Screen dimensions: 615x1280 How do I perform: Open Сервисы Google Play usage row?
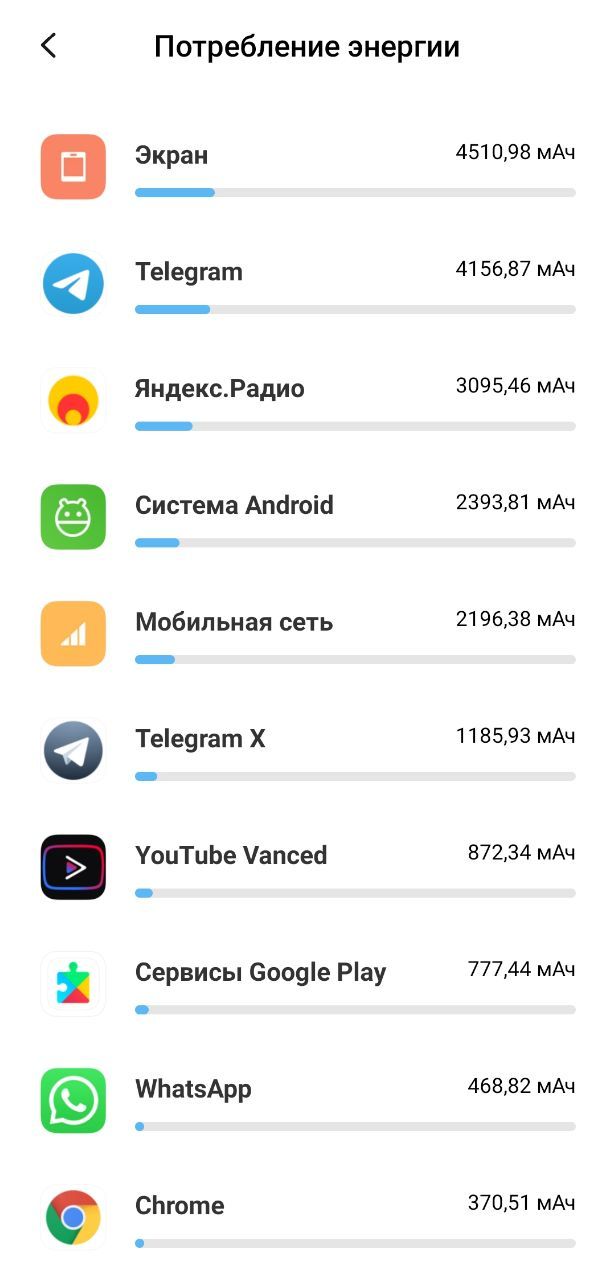point(307,984)
